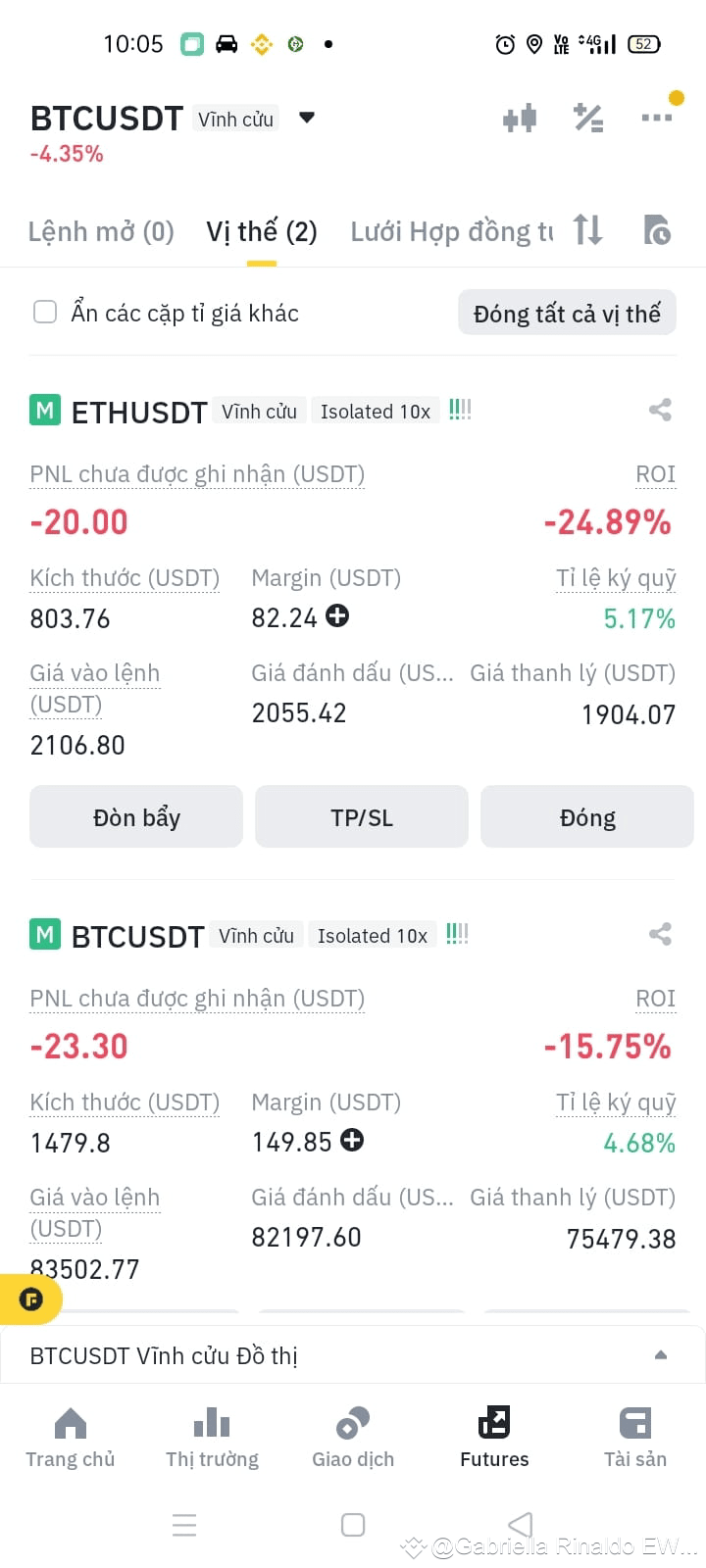Screen dimensions: 706x1568
Task: Add margin to the BTCUSDT position
Action: (352, 1140)
